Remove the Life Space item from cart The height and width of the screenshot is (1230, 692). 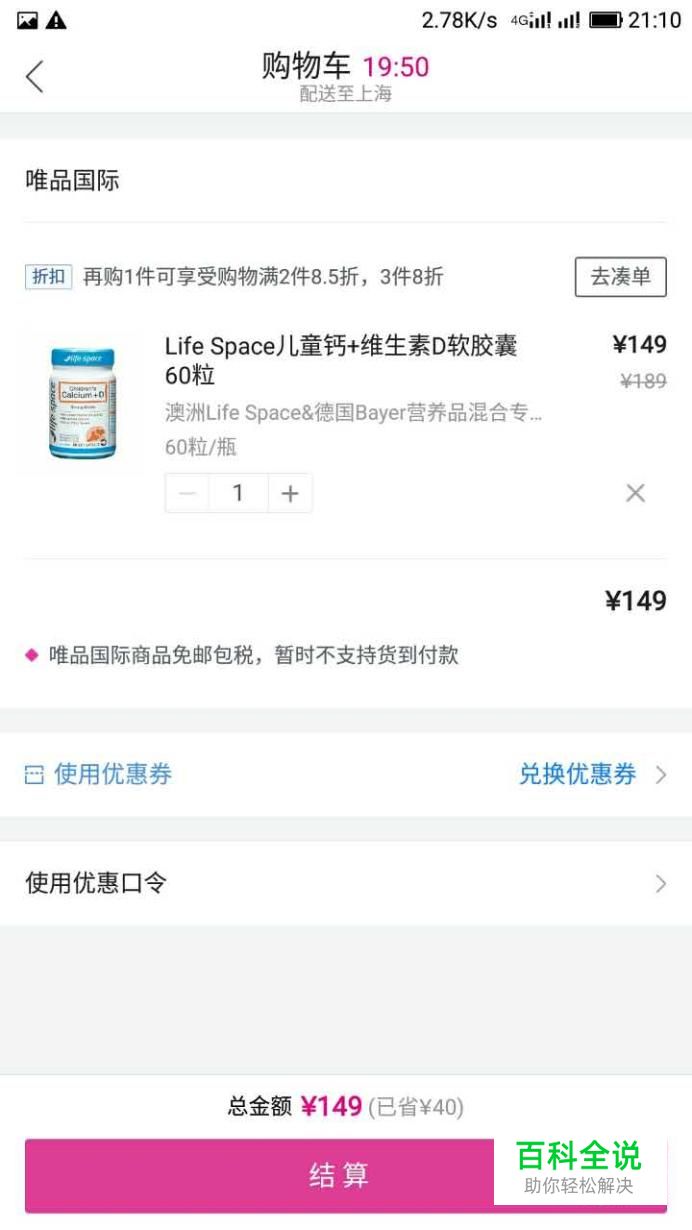[x=635, y=493]
